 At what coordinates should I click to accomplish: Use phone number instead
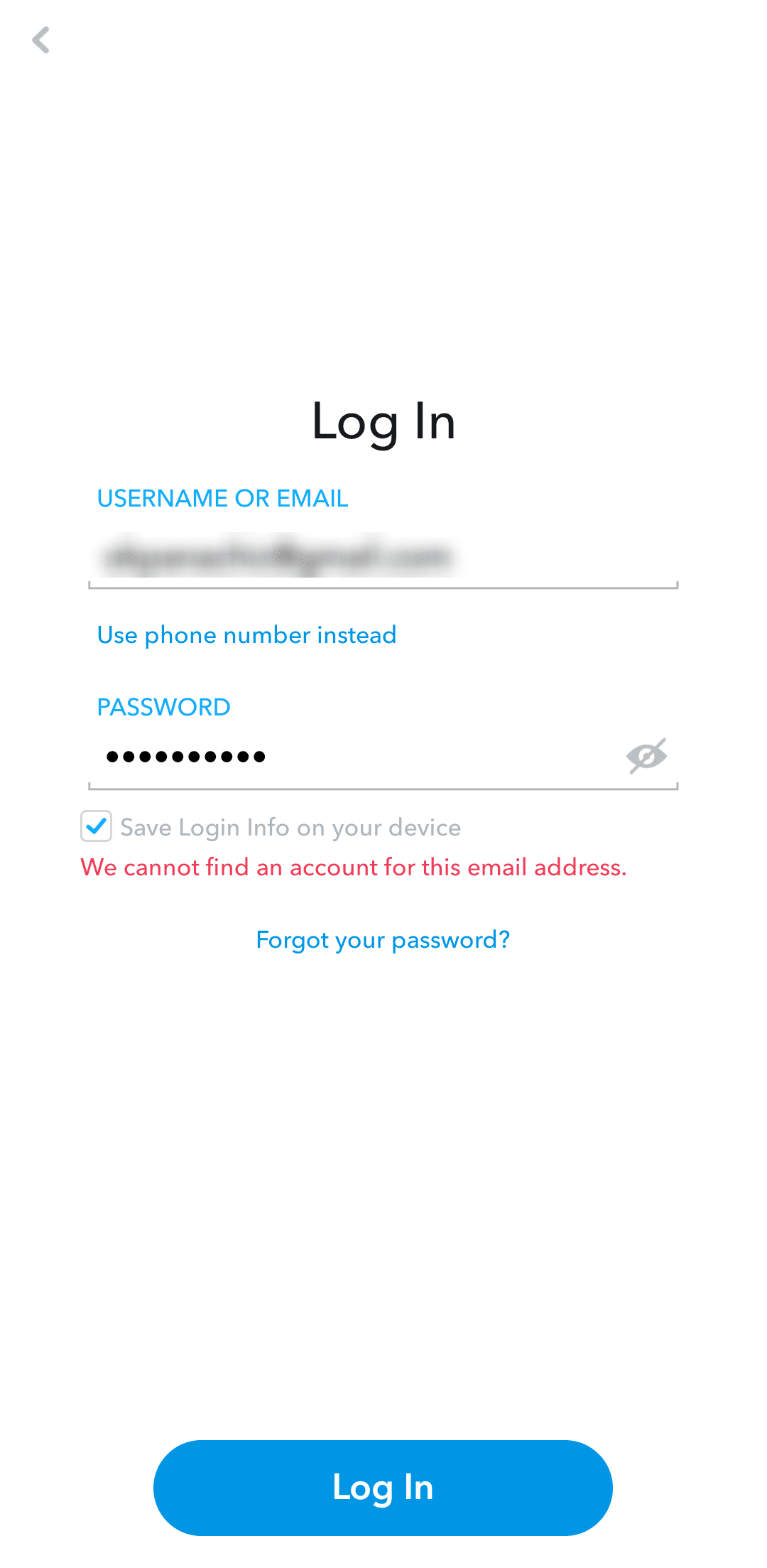coord(246,635)
